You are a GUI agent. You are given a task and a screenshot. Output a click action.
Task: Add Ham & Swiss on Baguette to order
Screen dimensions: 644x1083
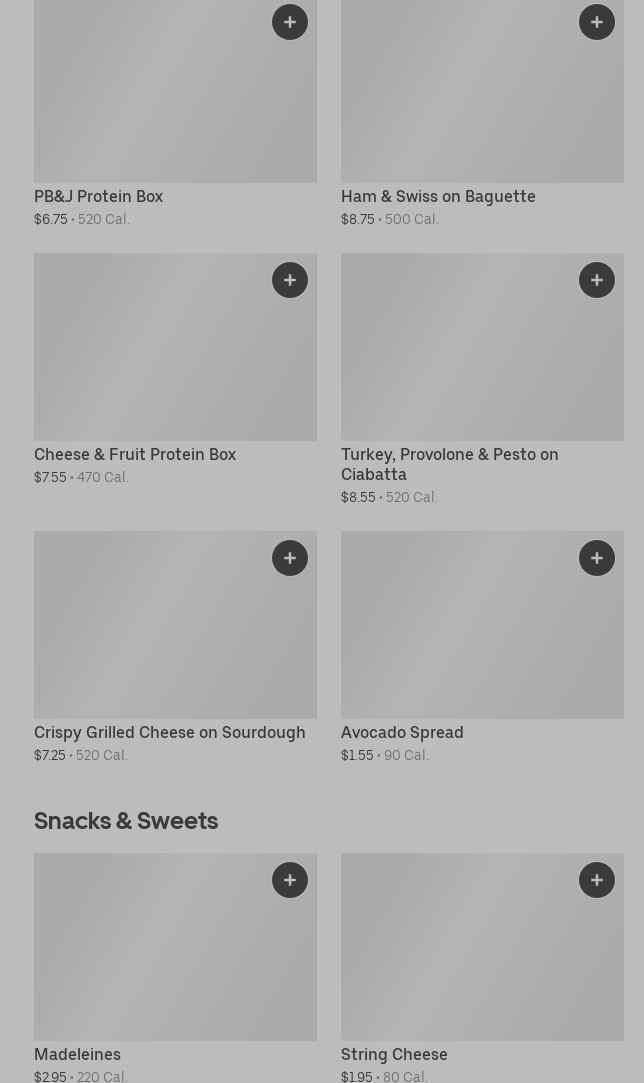pos(597,22)
